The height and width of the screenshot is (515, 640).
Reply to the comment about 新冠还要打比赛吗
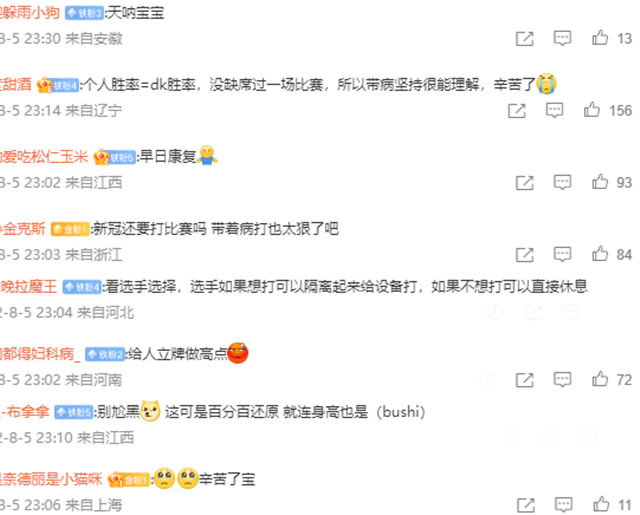pos(562,254)
